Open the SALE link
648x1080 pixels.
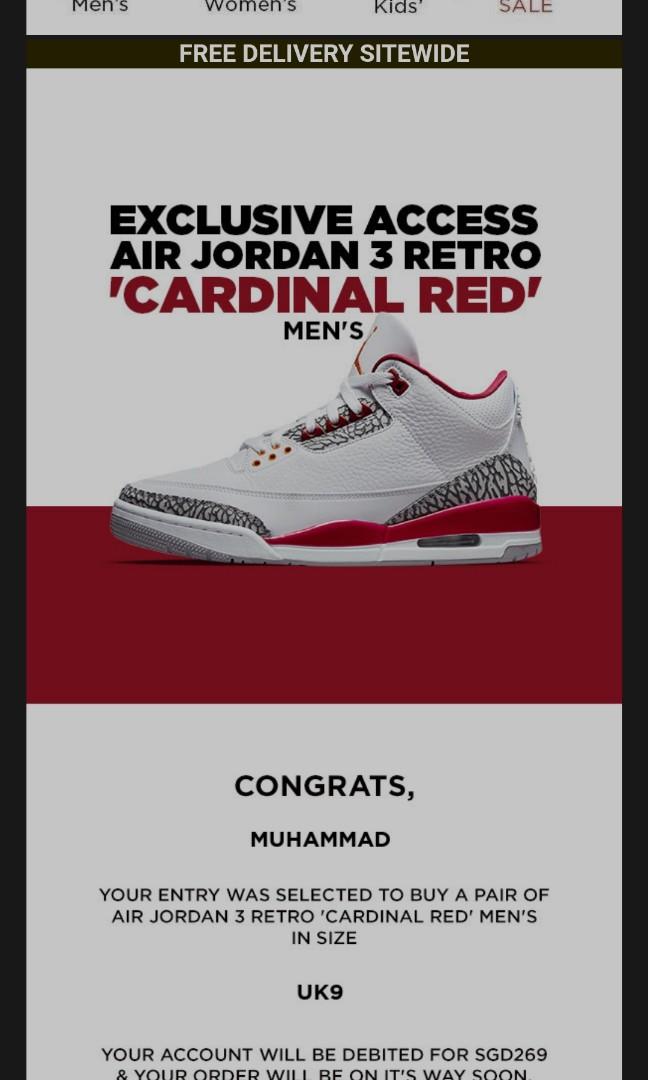pos(525,8)
